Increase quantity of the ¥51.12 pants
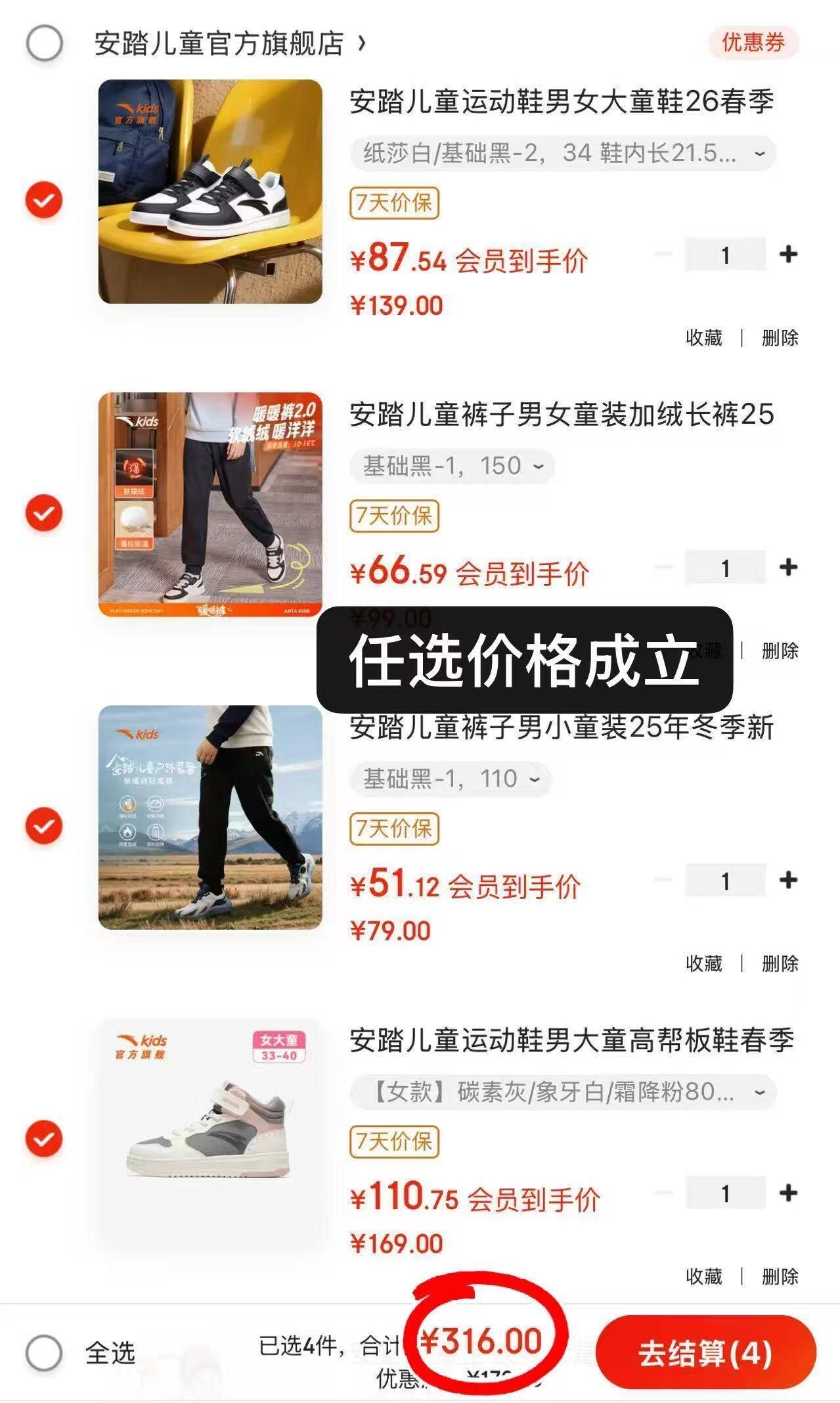Image resolution: width=840 pixels, height=1403 pixels. coord(788,880)
